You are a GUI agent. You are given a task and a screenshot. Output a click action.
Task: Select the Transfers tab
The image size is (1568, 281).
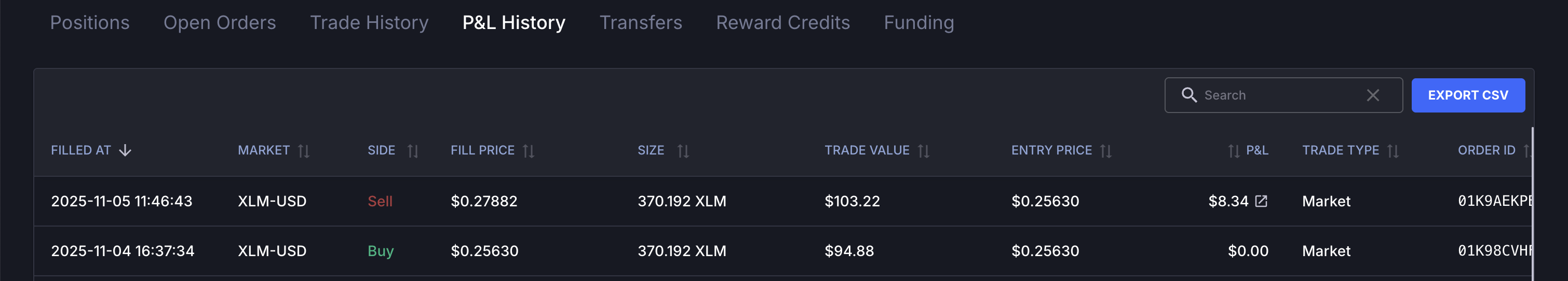coord(640,22)
